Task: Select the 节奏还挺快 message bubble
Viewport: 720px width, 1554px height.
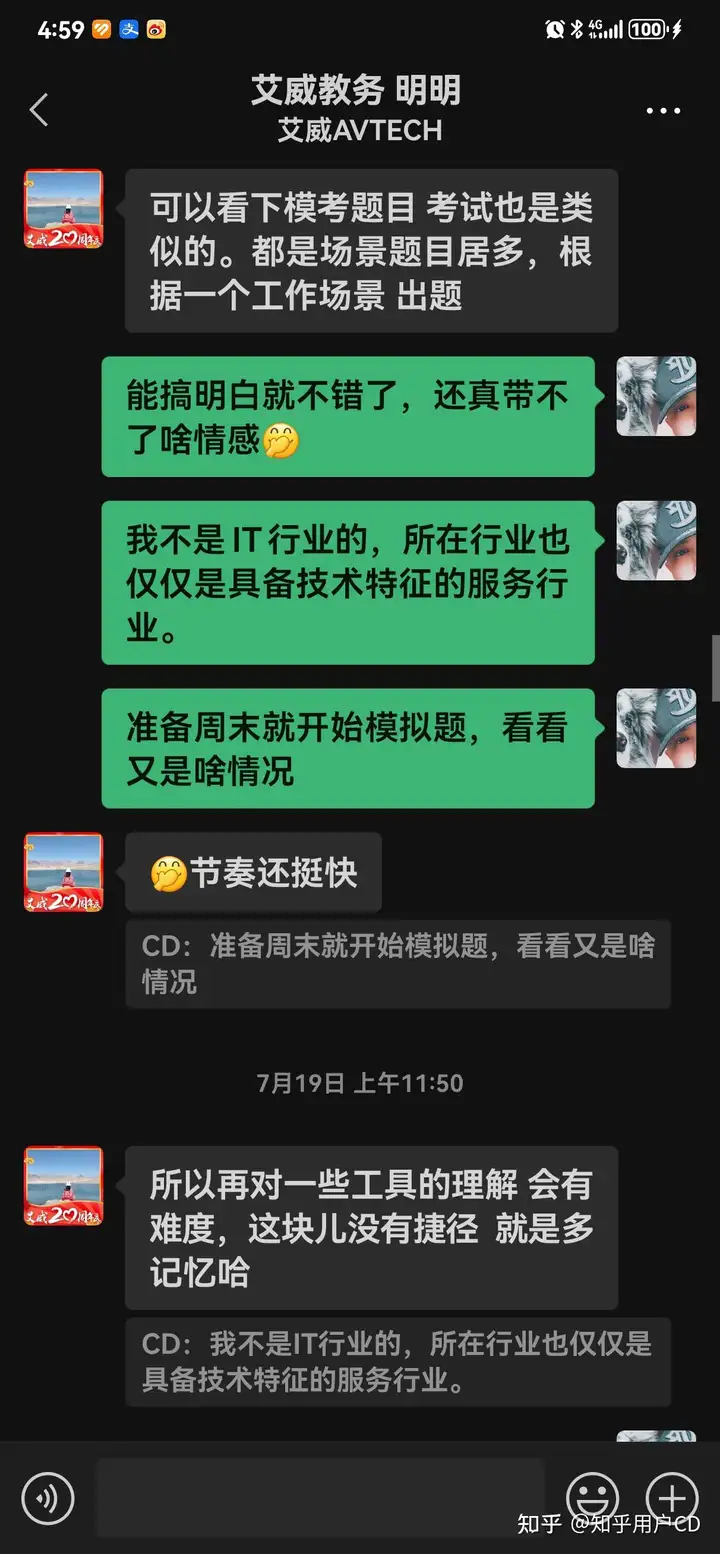Action: (x=253, y=871)
